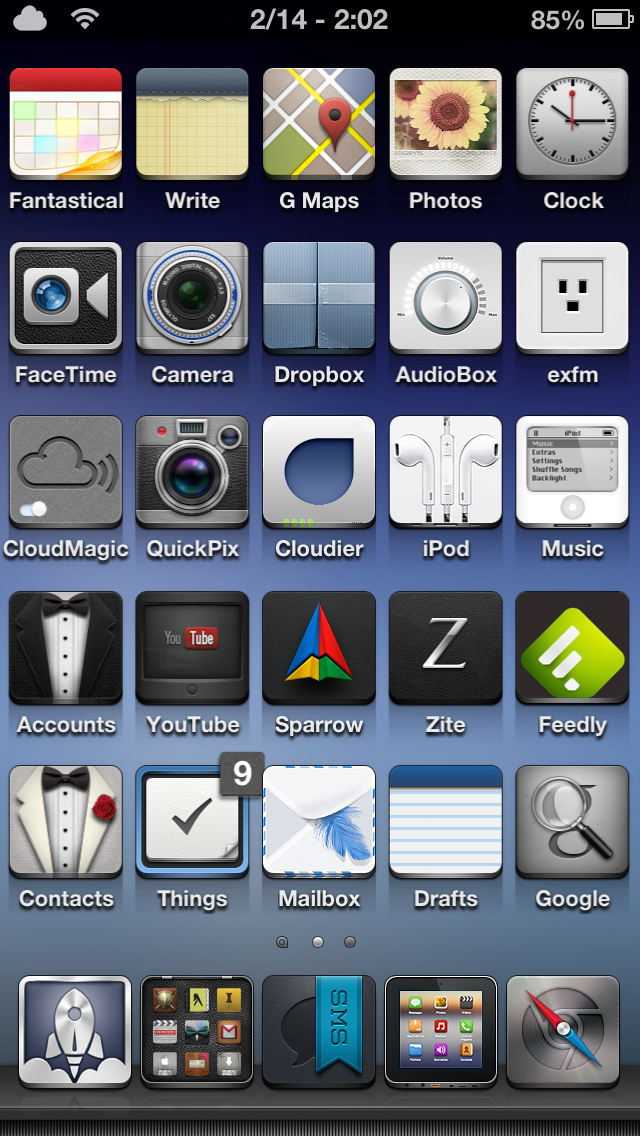Open Feedly reader
This screenshot has width=640, height=1136.
[573, 646]
